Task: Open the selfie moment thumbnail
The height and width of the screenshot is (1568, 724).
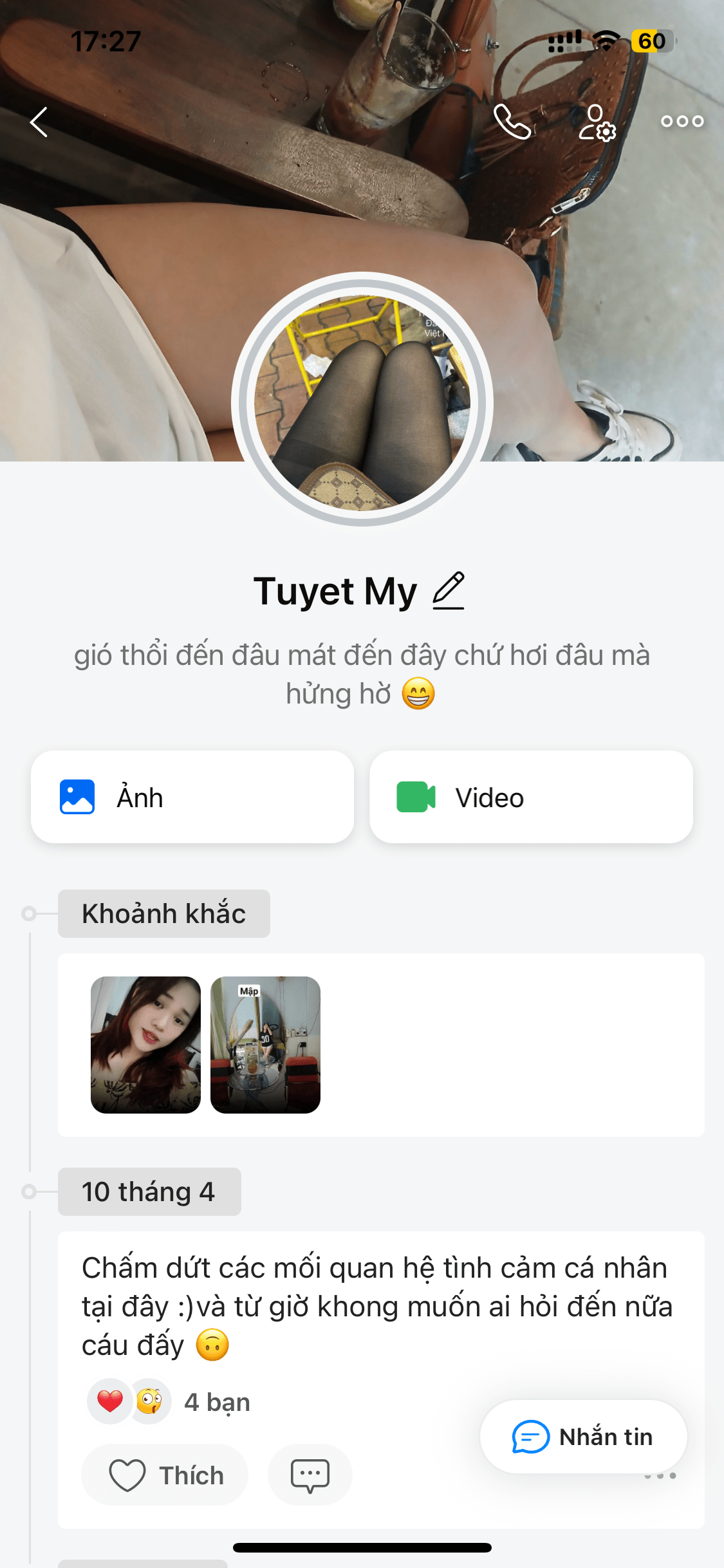Action: coord(145,1045)
